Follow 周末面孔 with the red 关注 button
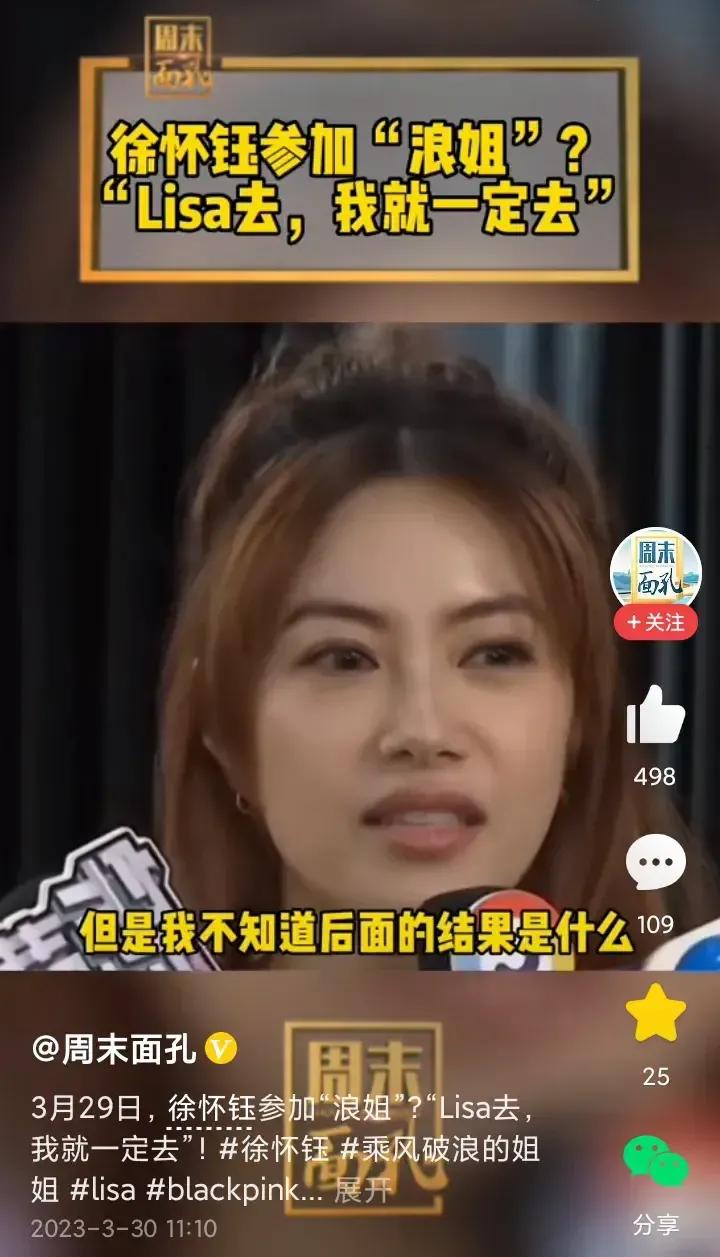 click(655, 622)
